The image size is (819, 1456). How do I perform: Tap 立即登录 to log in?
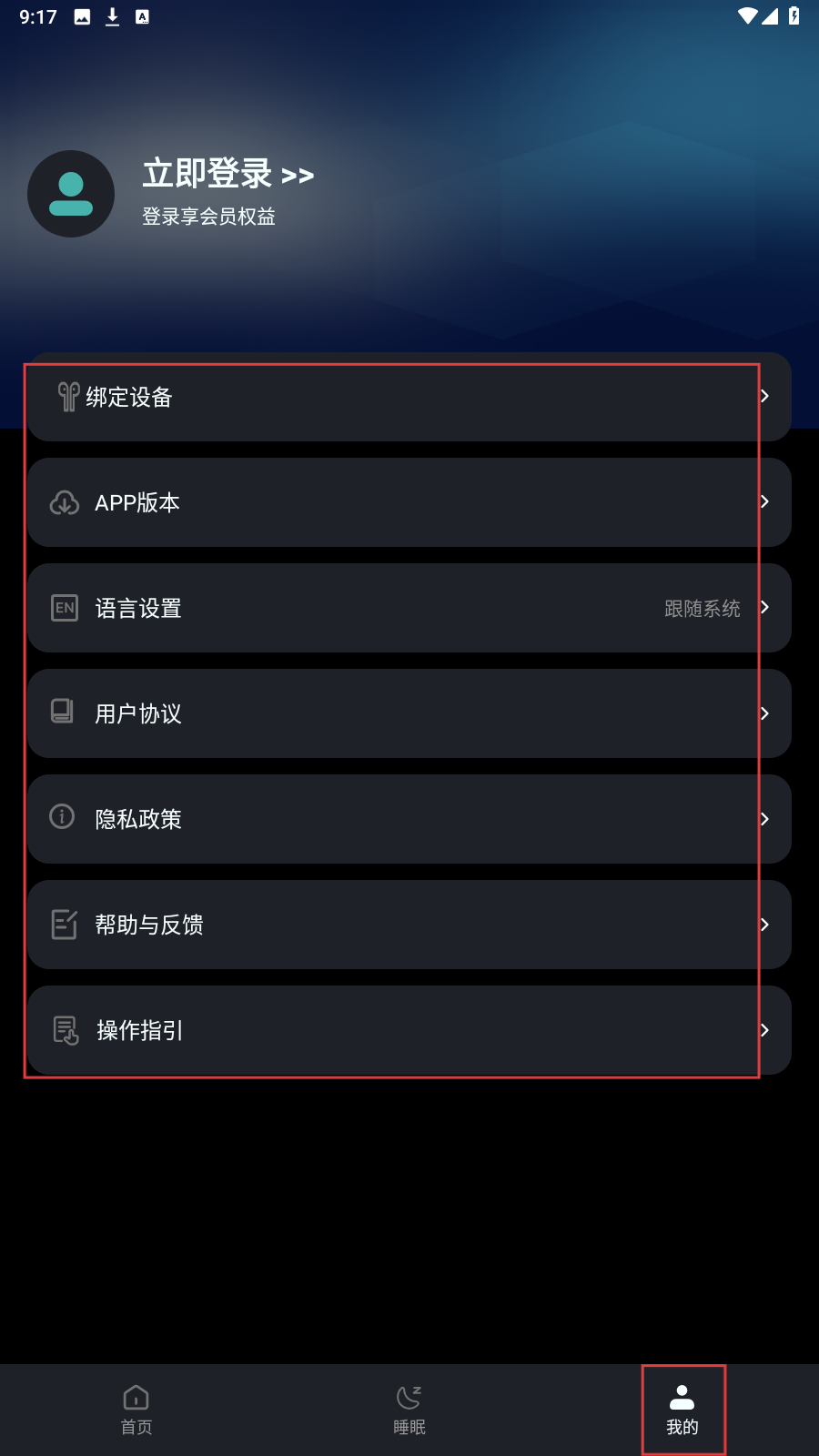[227, 174]
